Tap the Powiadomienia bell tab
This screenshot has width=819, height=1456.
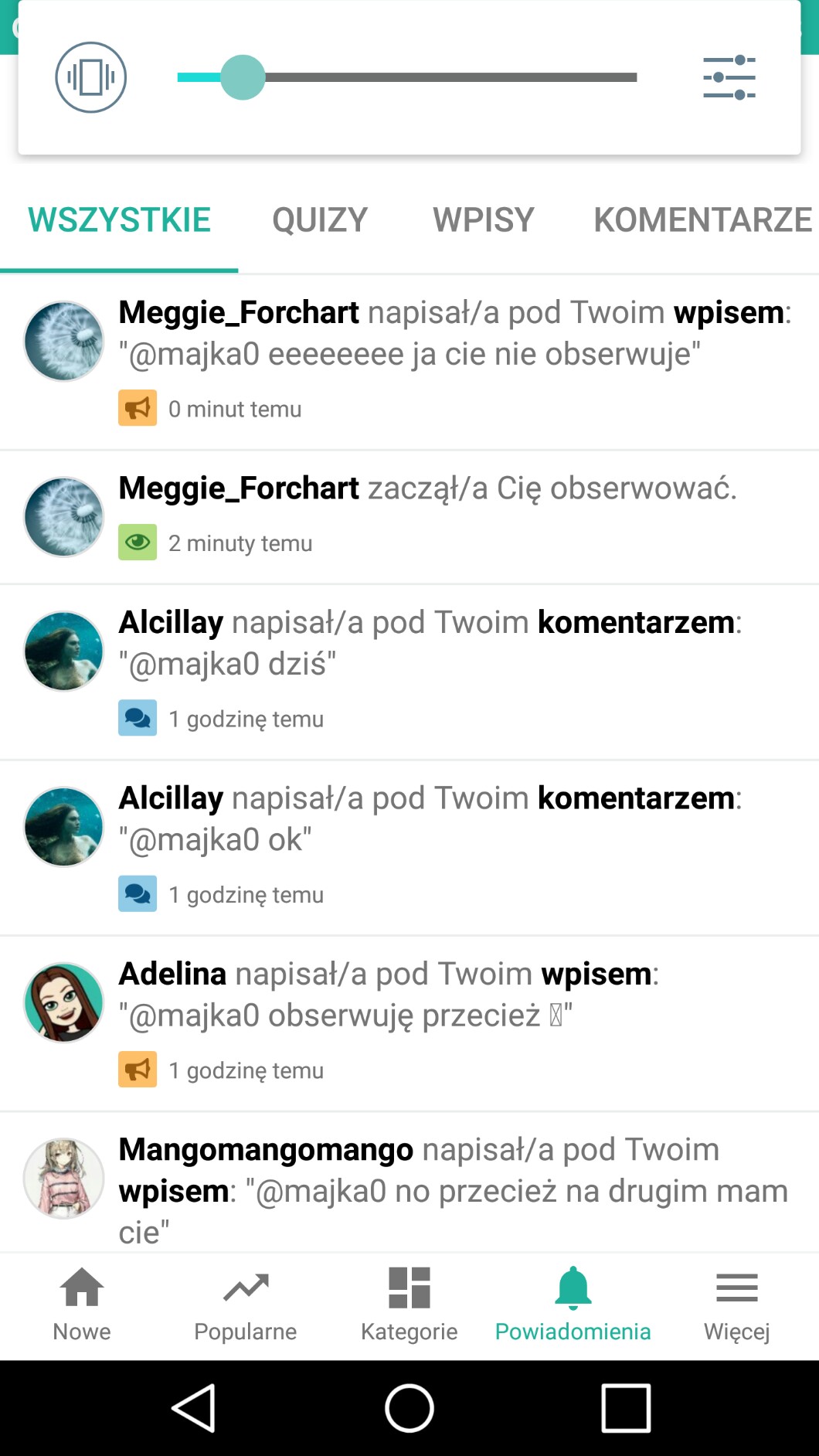[573, 1305]
